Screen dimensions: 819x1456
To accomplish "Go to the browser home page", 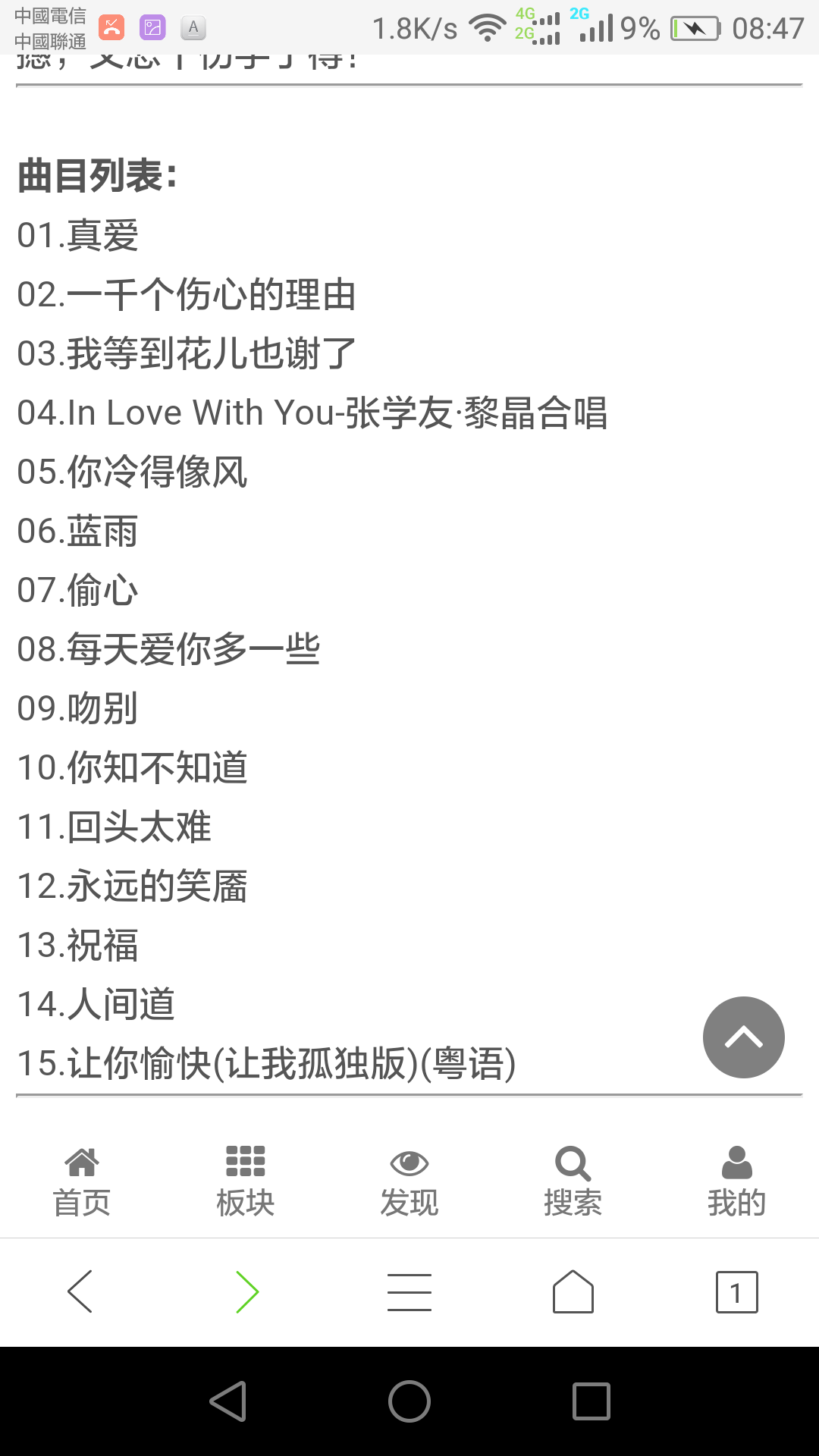I will coord(573,1291).
